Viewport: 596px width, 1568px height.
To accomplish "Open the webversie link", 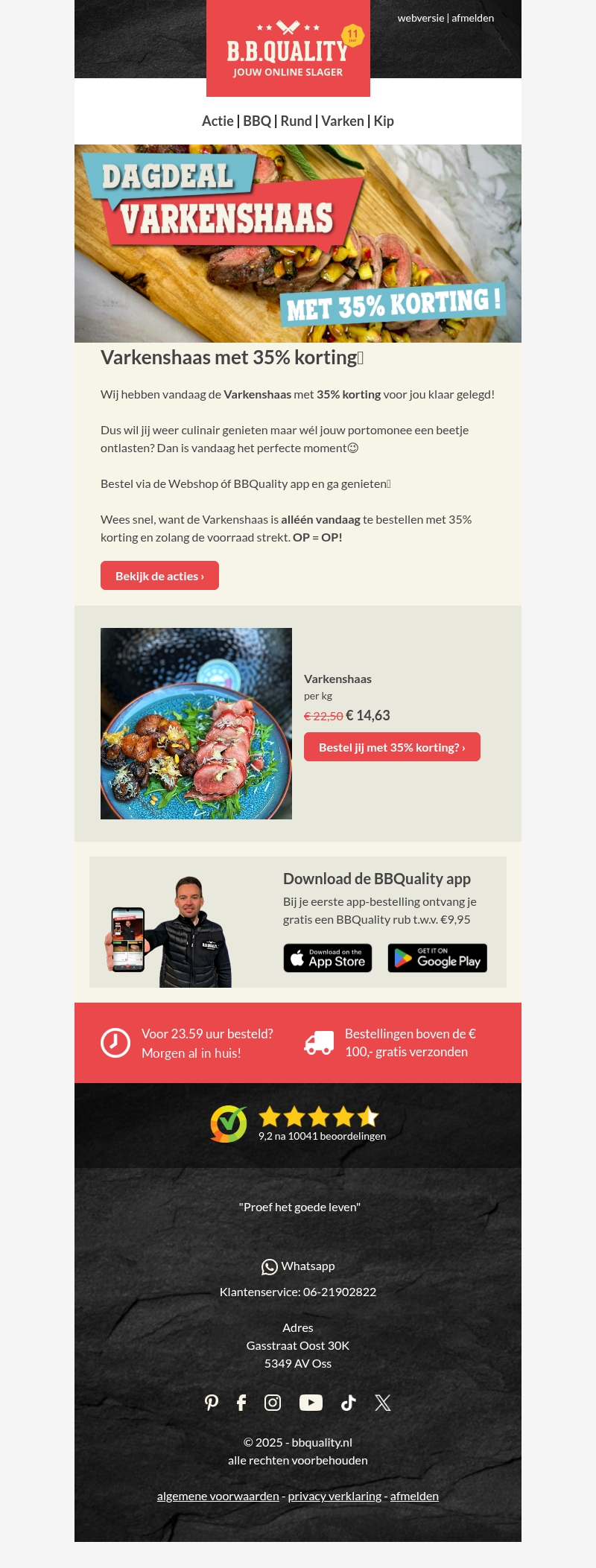I will tap(420, 18).
